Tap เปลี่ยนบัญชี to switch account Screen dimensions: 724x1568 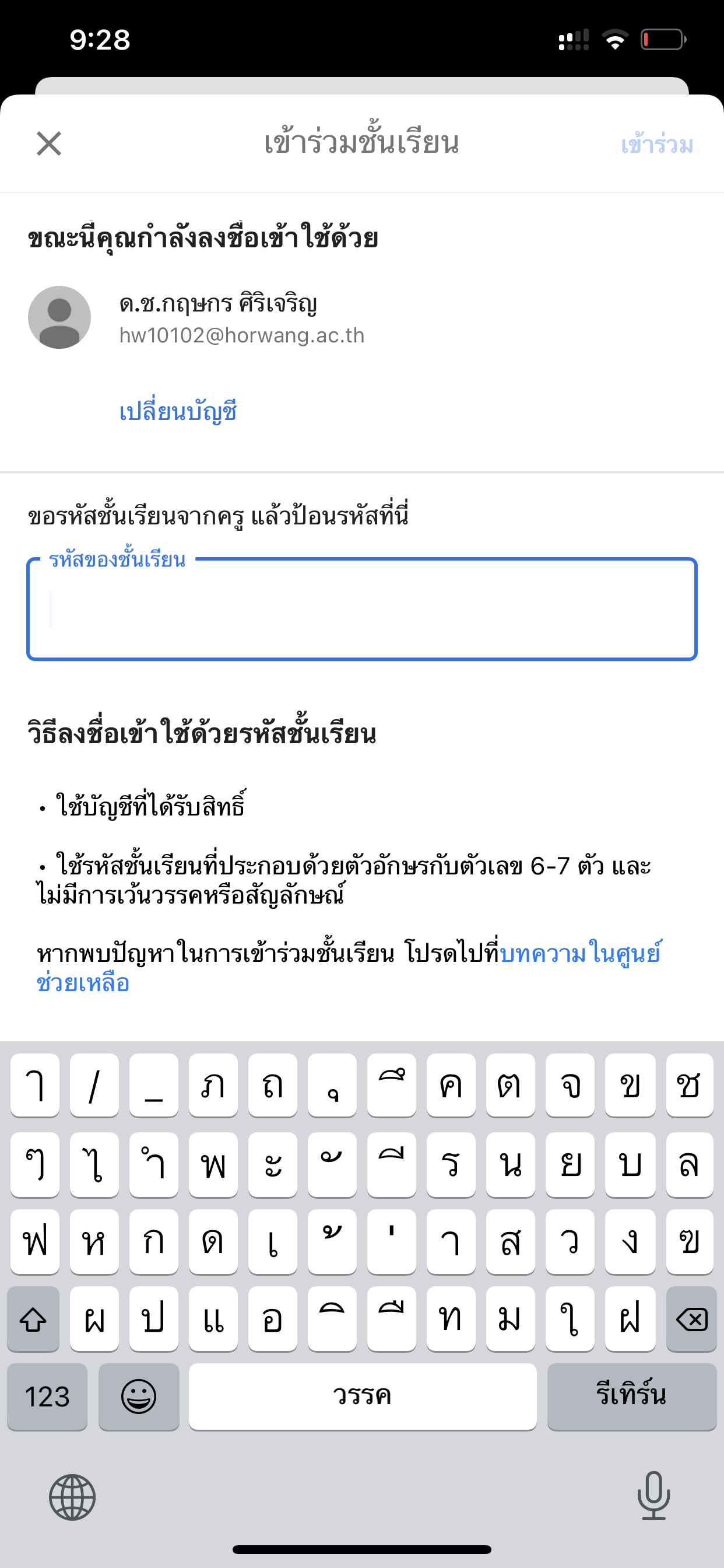pos(178,411)
